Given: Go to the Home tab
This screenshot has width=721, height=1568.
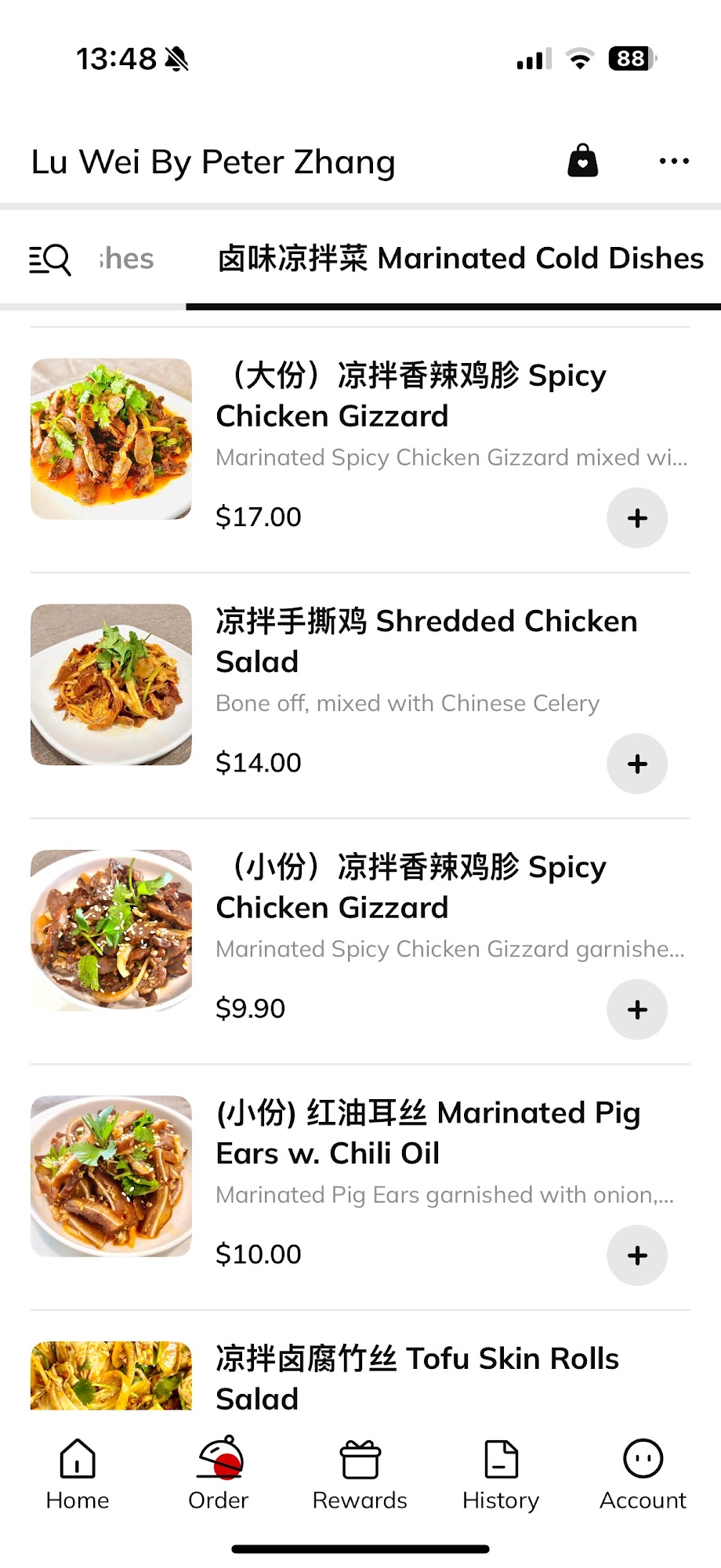Looking at the screenshot, I should (78, 1474).
